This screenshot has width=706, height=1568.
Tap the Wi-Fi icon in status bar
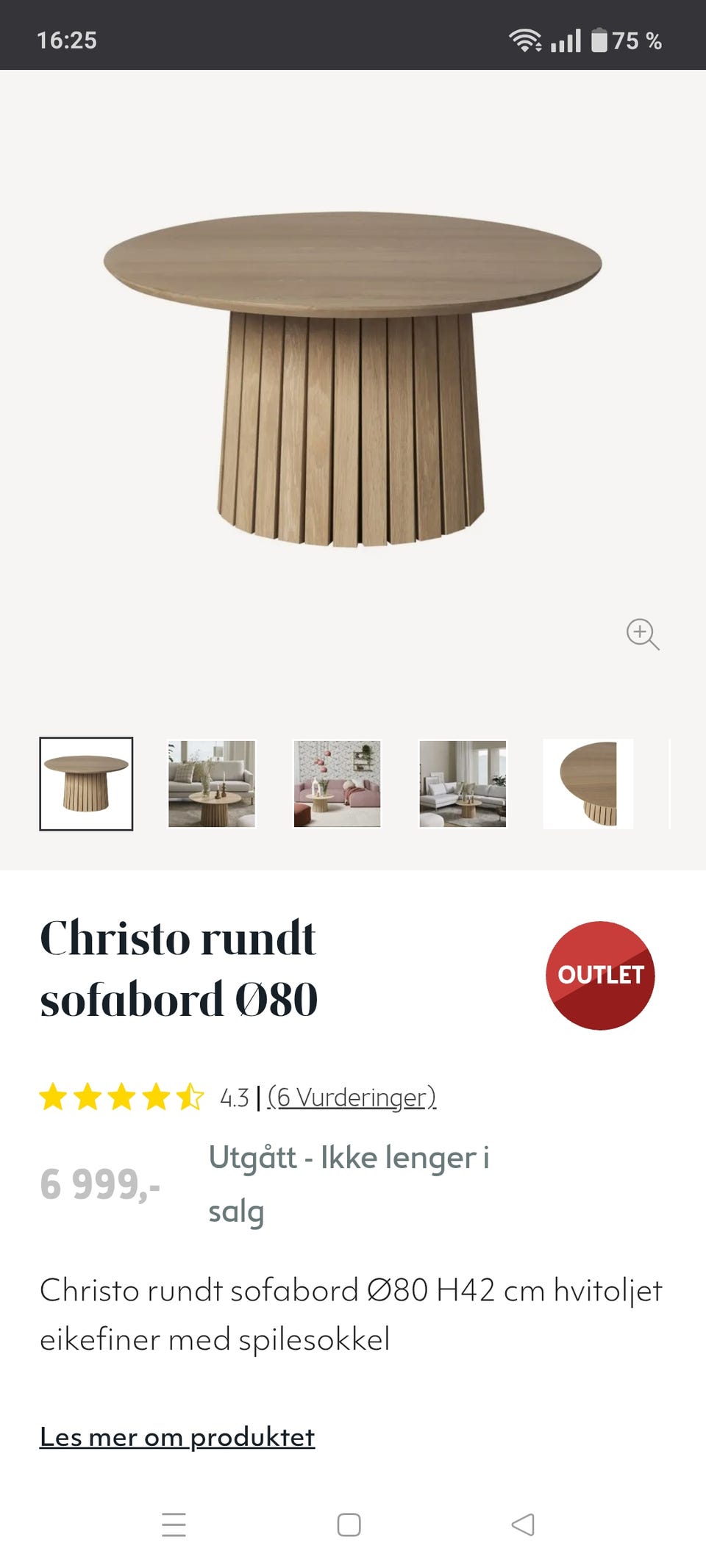pos(527,41)
